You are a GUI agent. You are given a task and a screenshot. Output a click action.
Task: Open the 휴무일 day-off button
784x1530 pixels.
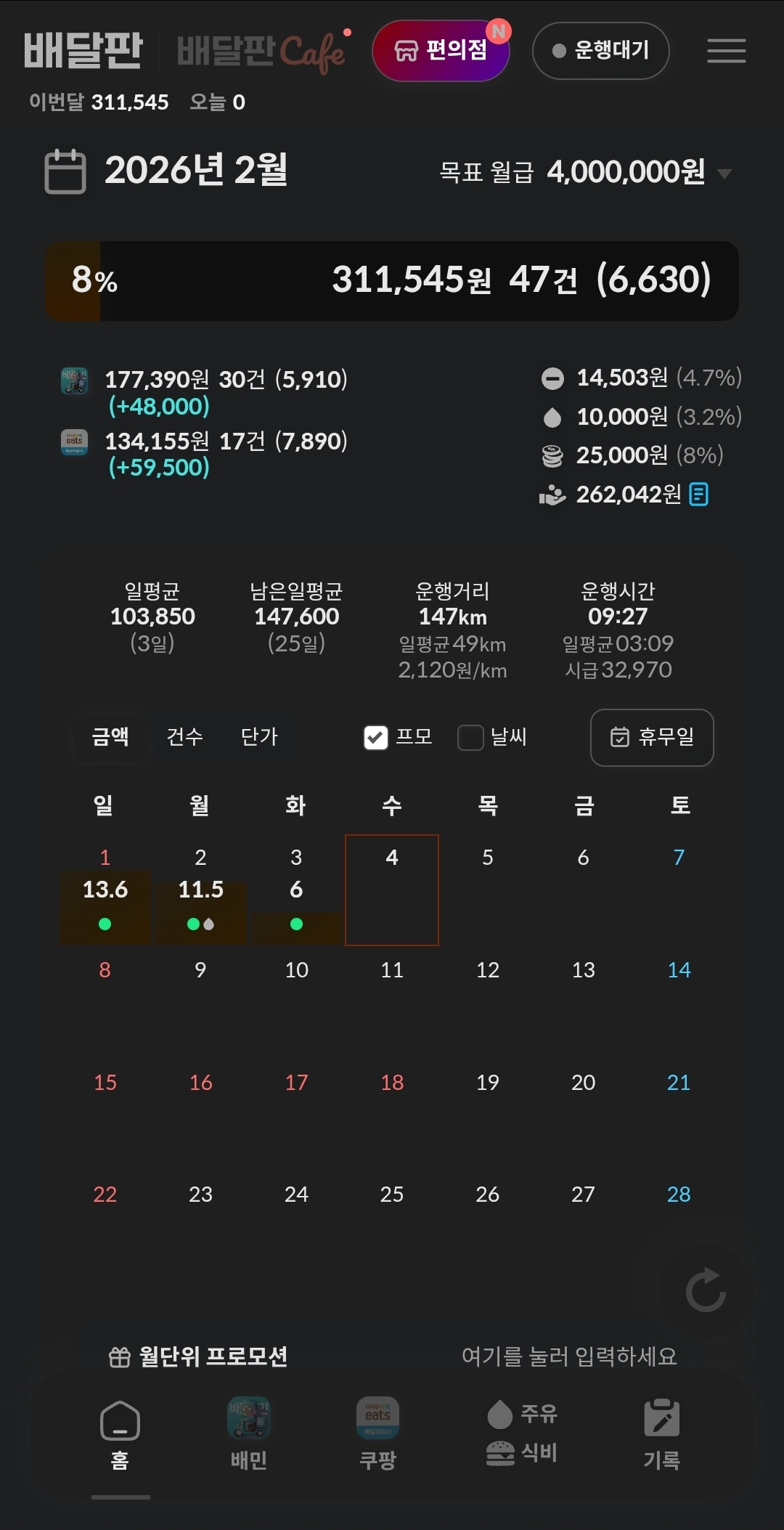pos(651,738)
